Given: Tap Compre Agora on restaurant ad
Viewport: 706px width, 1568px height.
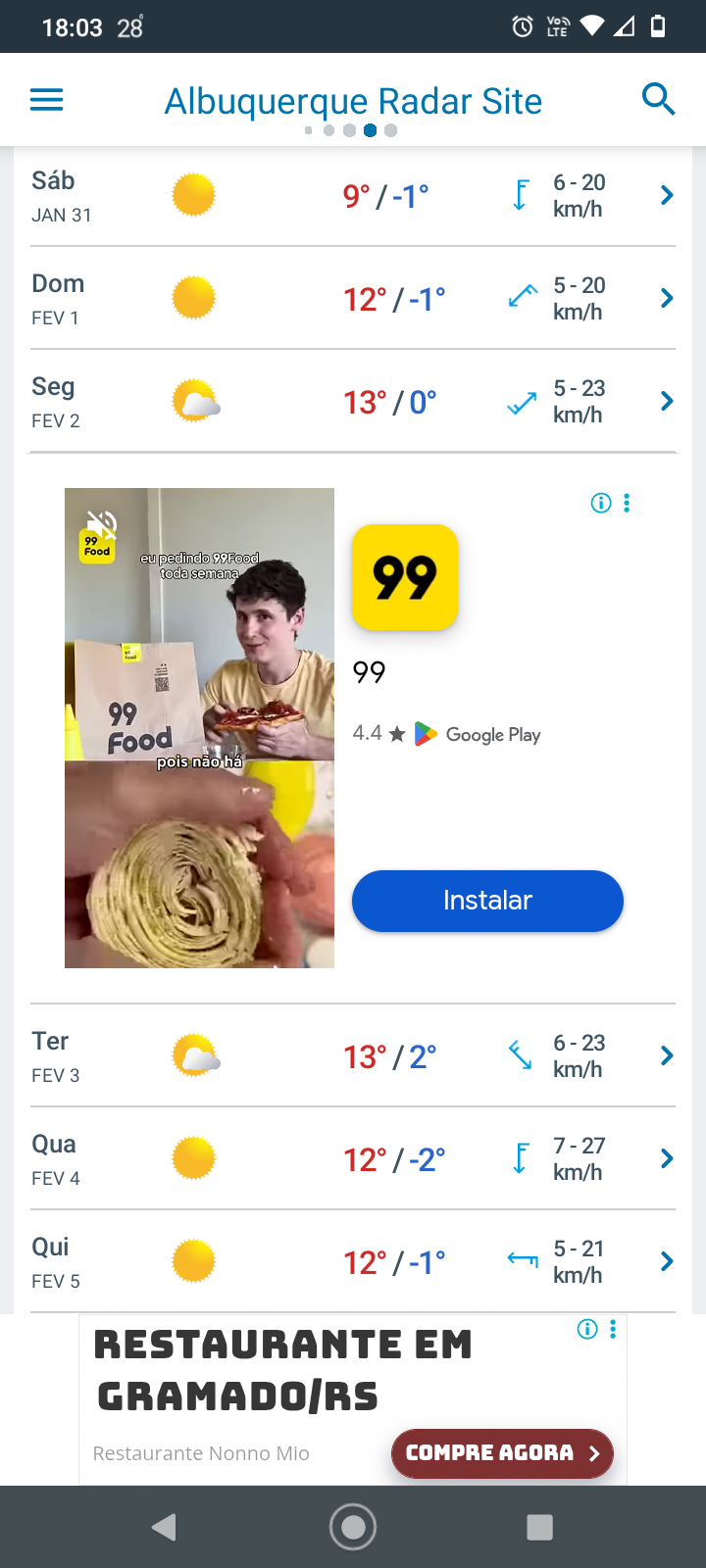Looking at the screenshot, I should tap(502, 1453).
